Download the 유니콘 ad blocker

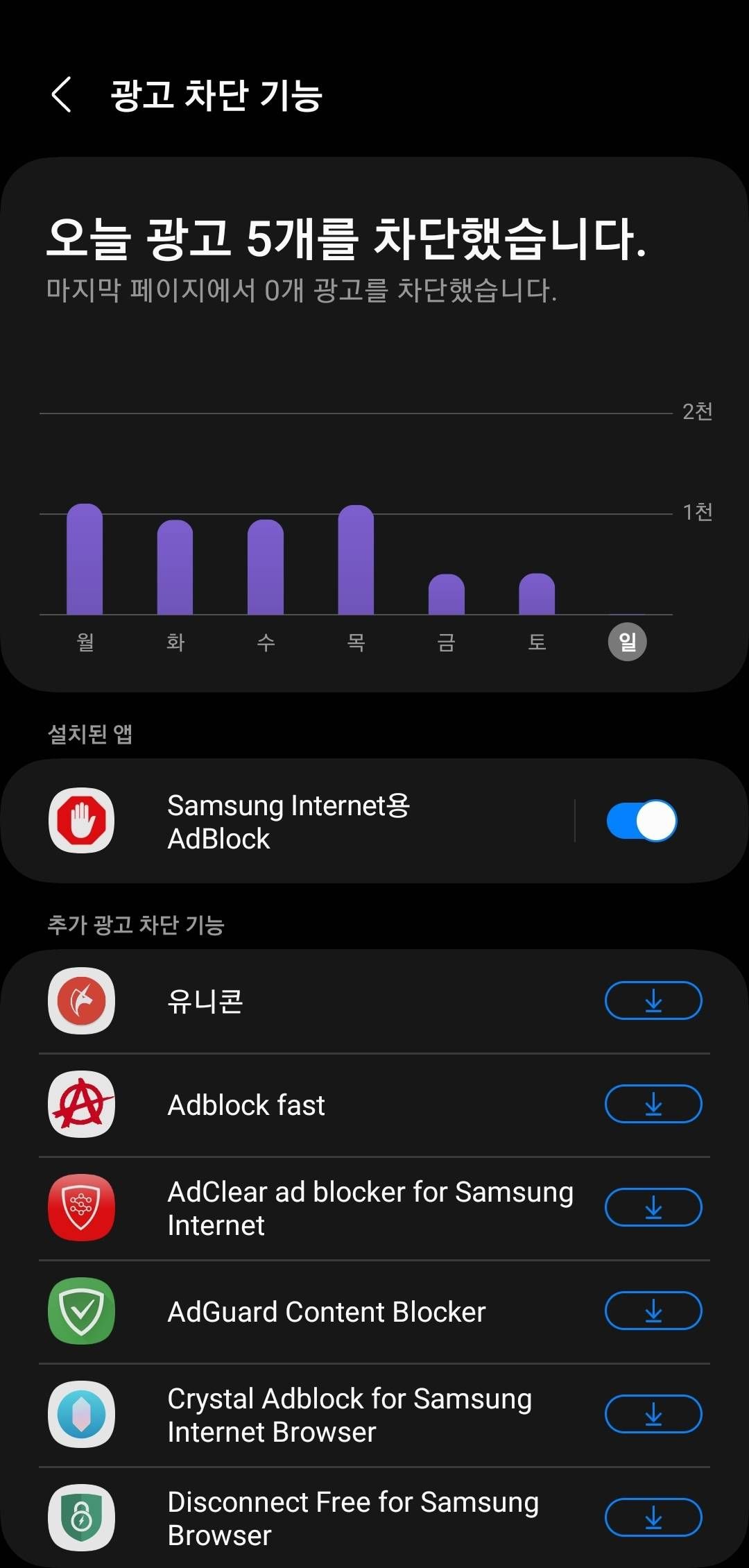653,1001
